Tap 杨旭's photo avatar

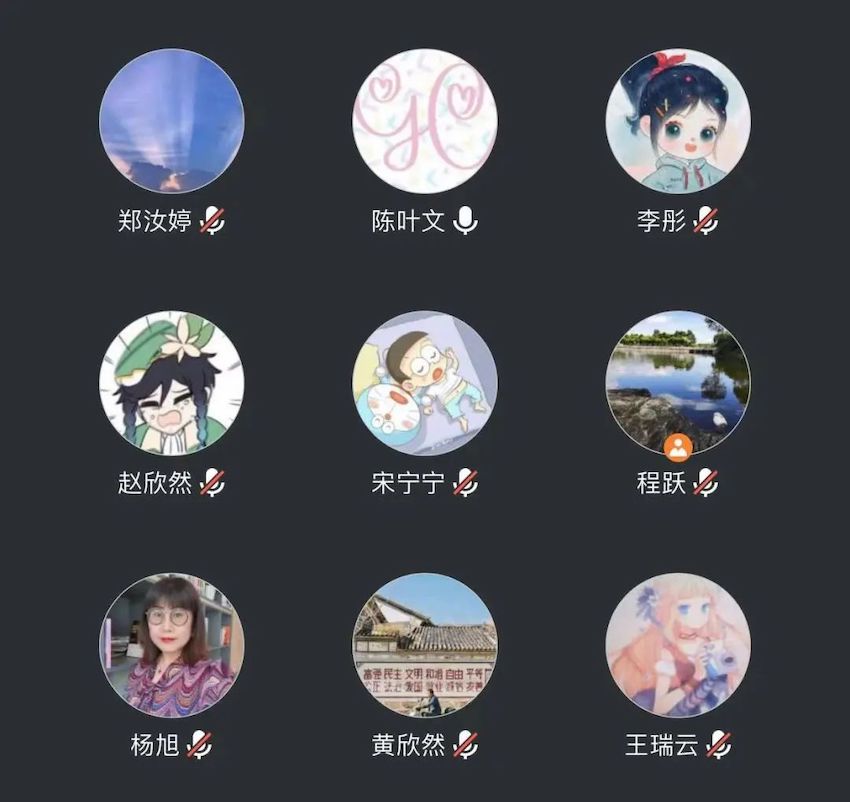(x=172, y=645)
